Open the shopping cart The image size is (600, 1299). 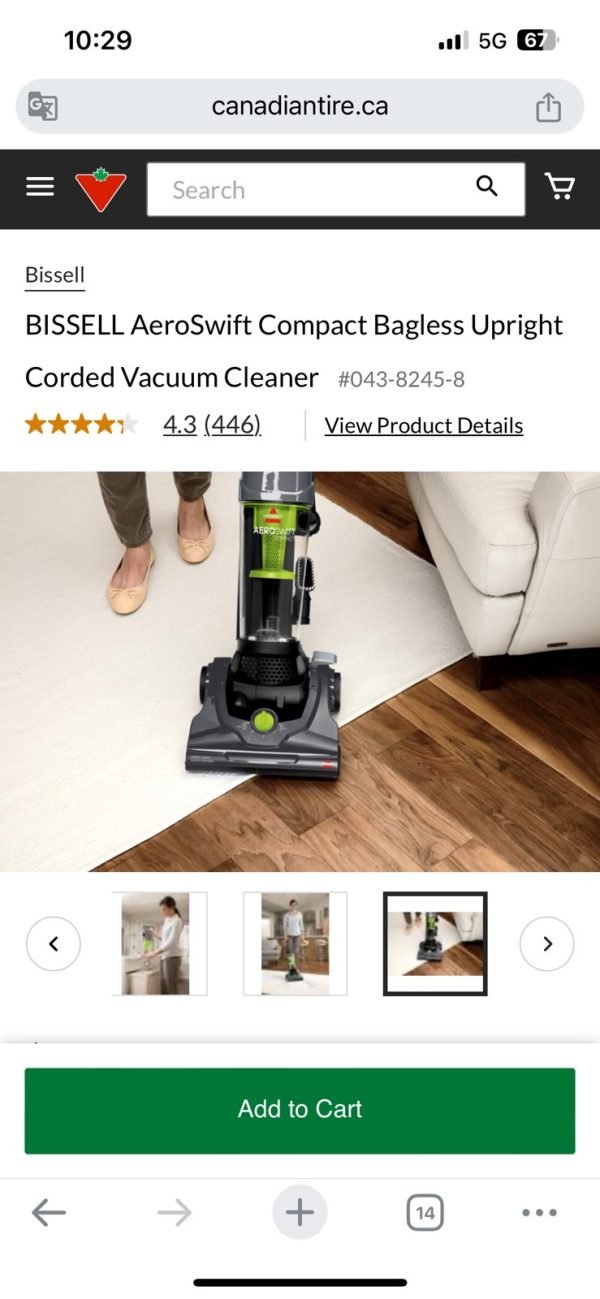click(559, 187)
